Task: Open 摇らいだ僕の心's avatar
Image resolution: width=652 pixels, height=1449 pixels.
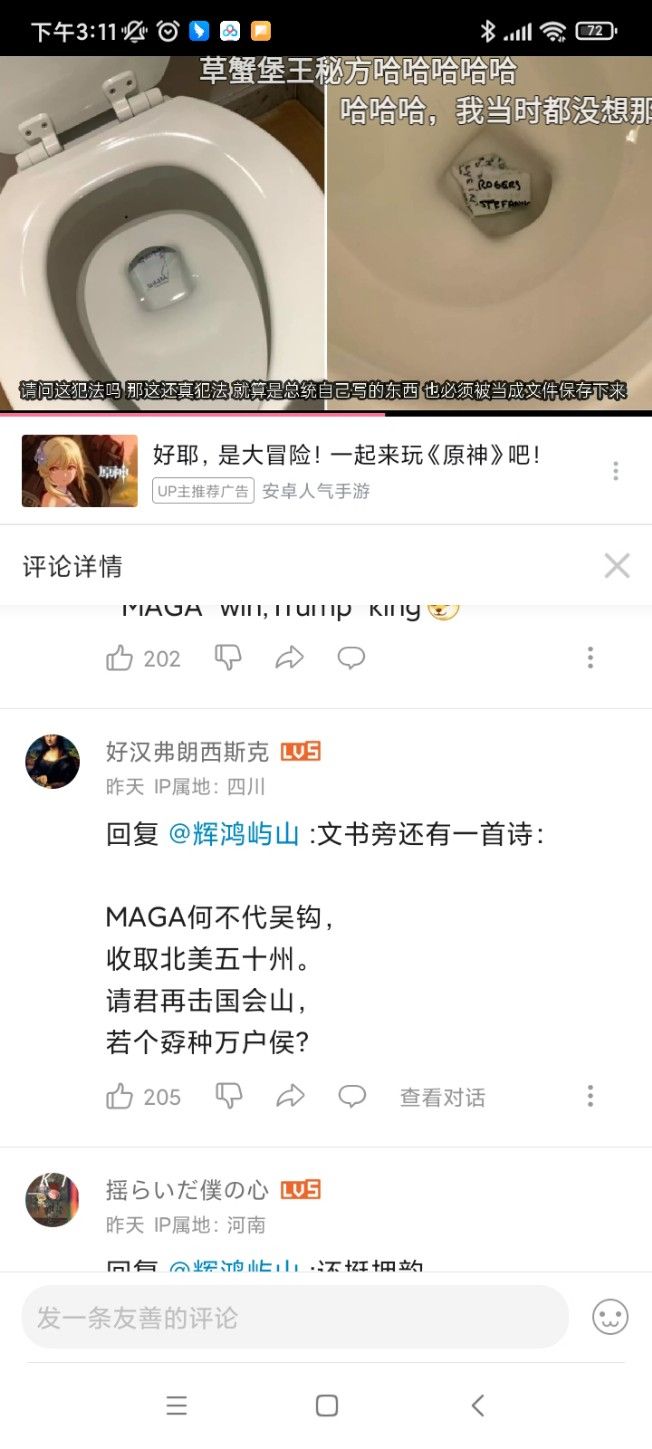Action: 52,1199
